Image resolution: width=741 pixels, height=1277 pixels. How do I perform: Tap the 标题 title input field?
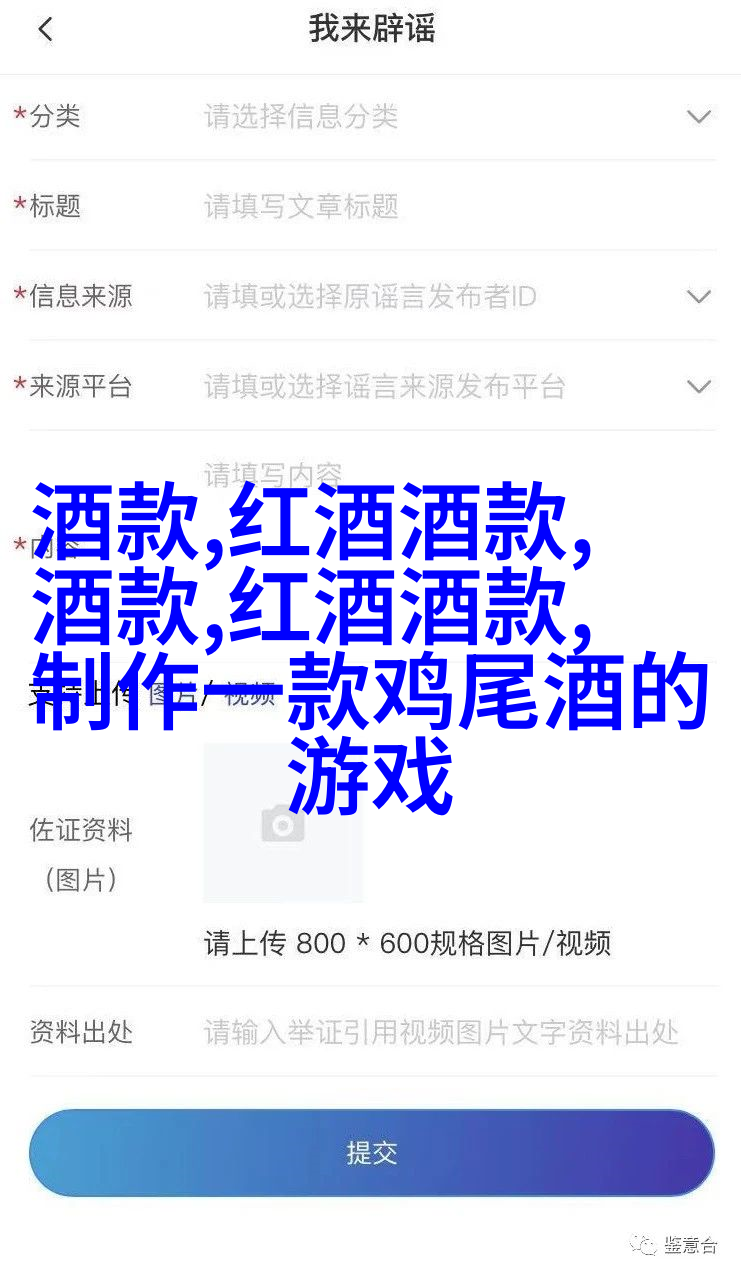[458, 206]
